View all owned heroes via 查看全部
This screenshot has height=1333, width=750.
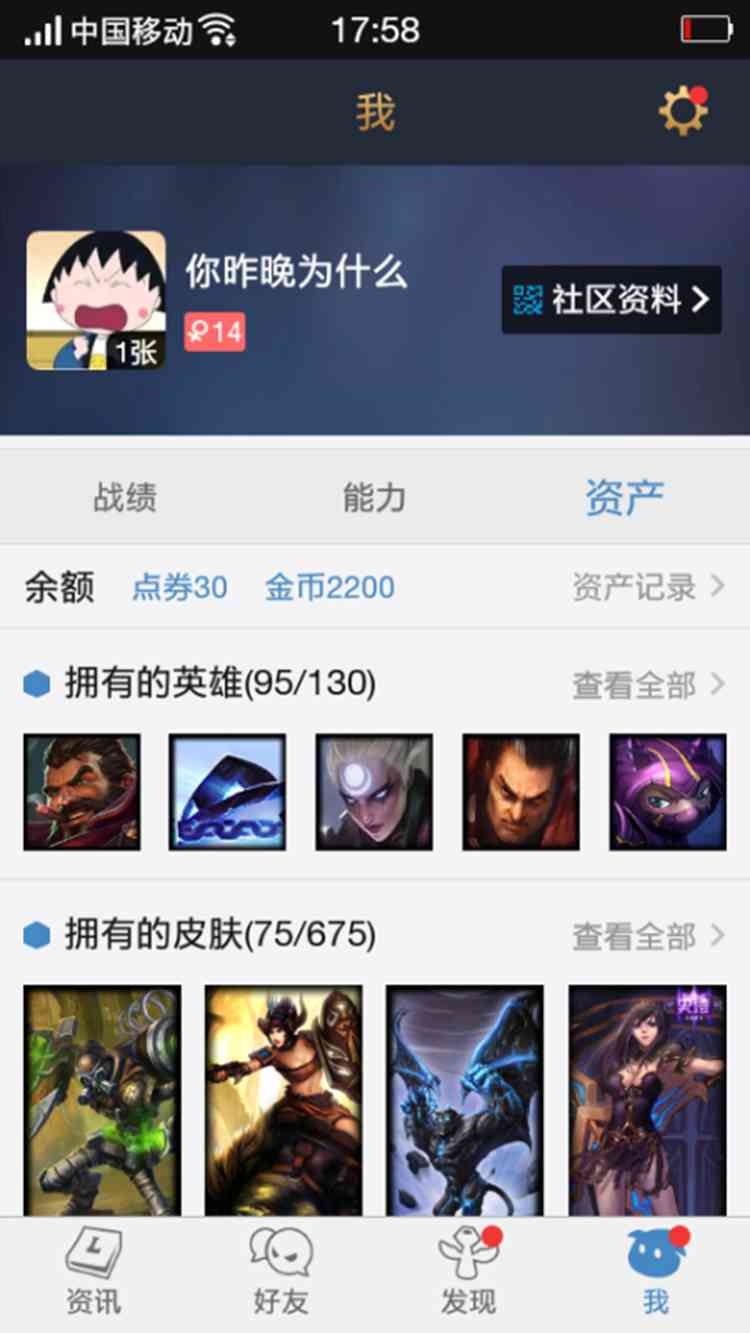coord(647,685)
